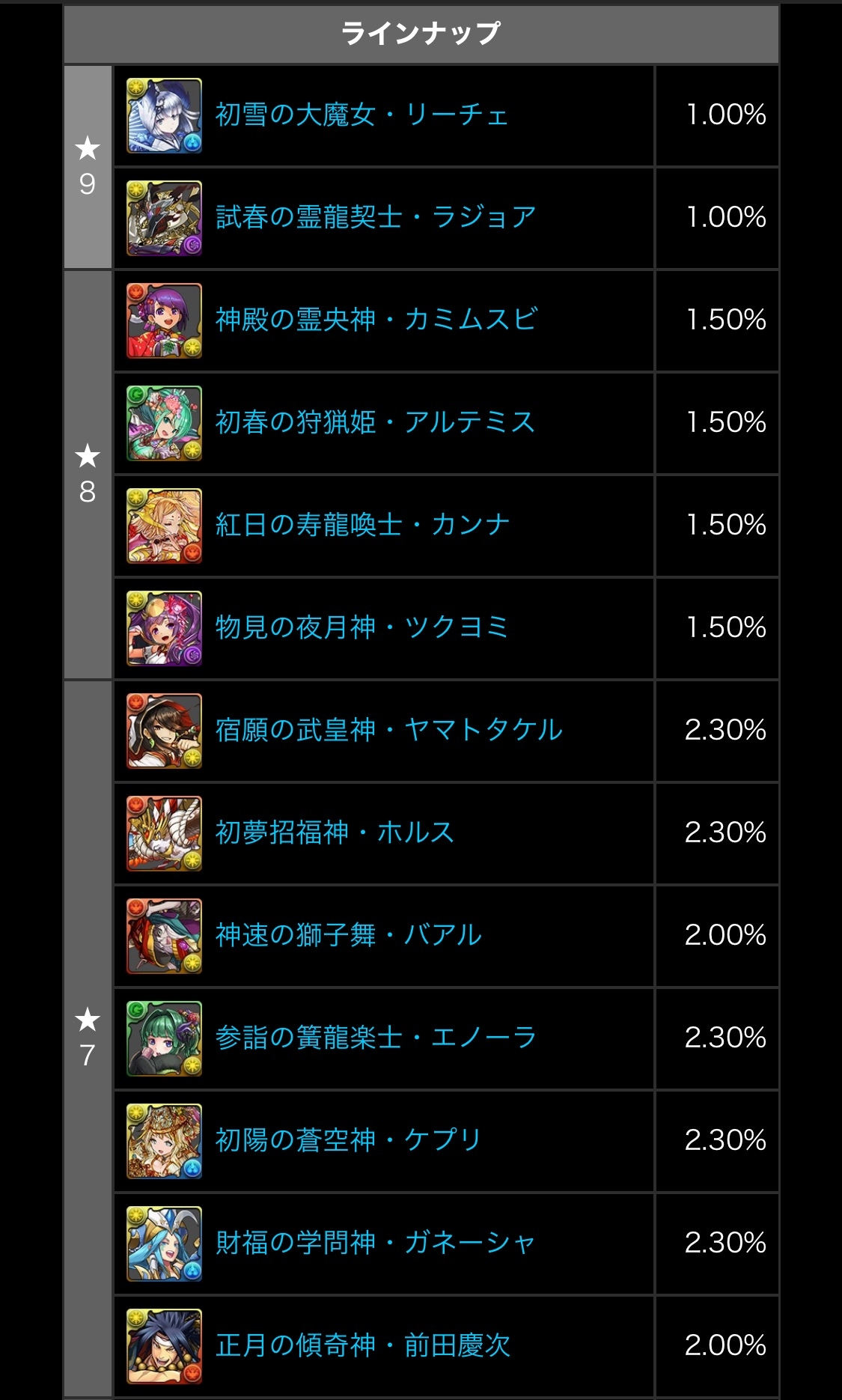Open 初雪の大魔女・リーチェ details

coord(362,115)
